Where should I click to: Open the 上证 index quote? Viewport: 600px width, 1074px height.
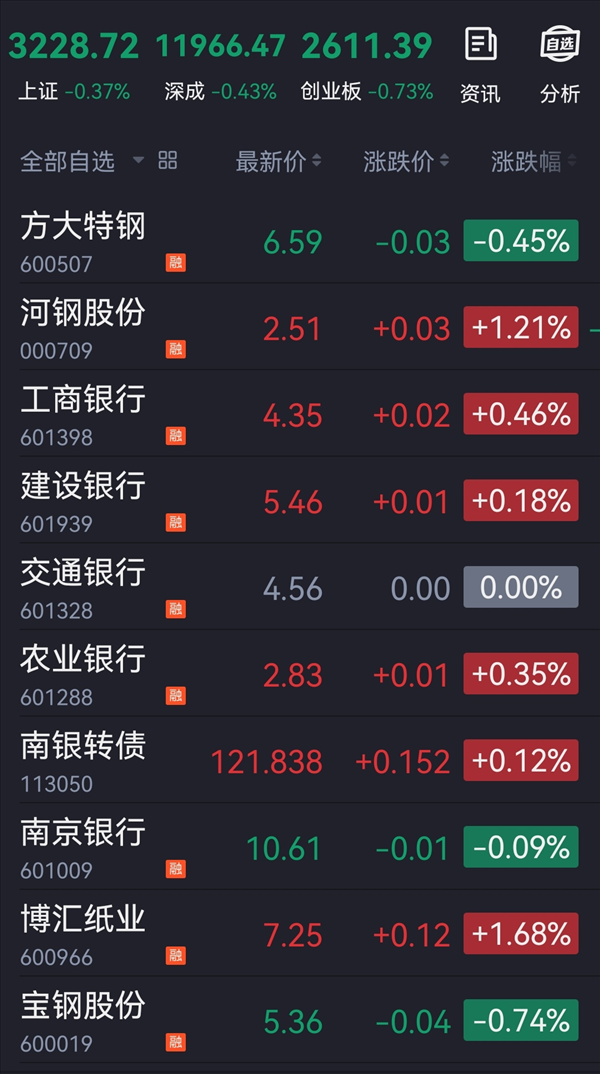[x=74, y=66]
